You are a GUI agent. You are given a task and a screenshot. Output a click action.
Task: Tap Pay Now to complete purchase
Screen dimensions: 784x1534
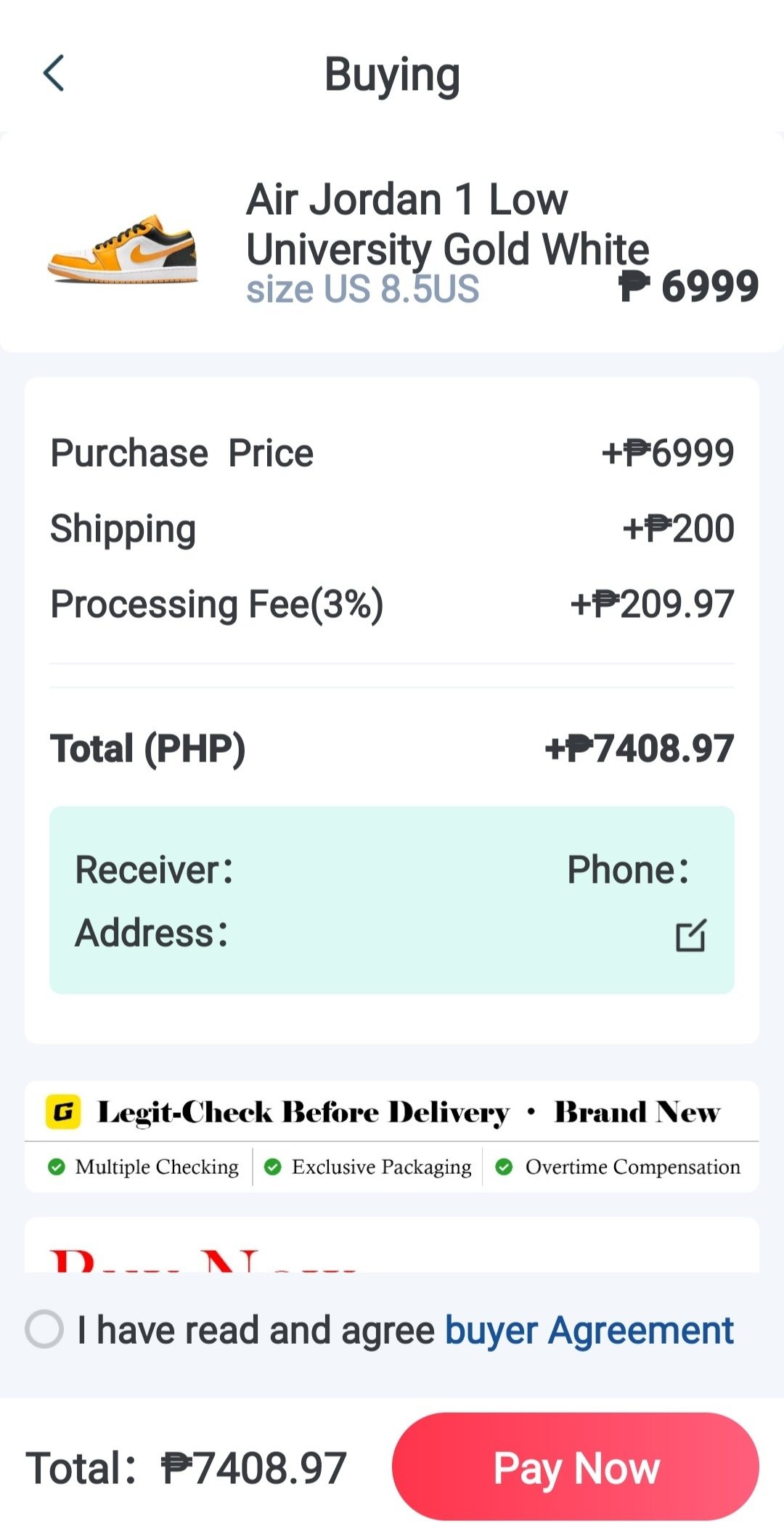[576, 1466]
